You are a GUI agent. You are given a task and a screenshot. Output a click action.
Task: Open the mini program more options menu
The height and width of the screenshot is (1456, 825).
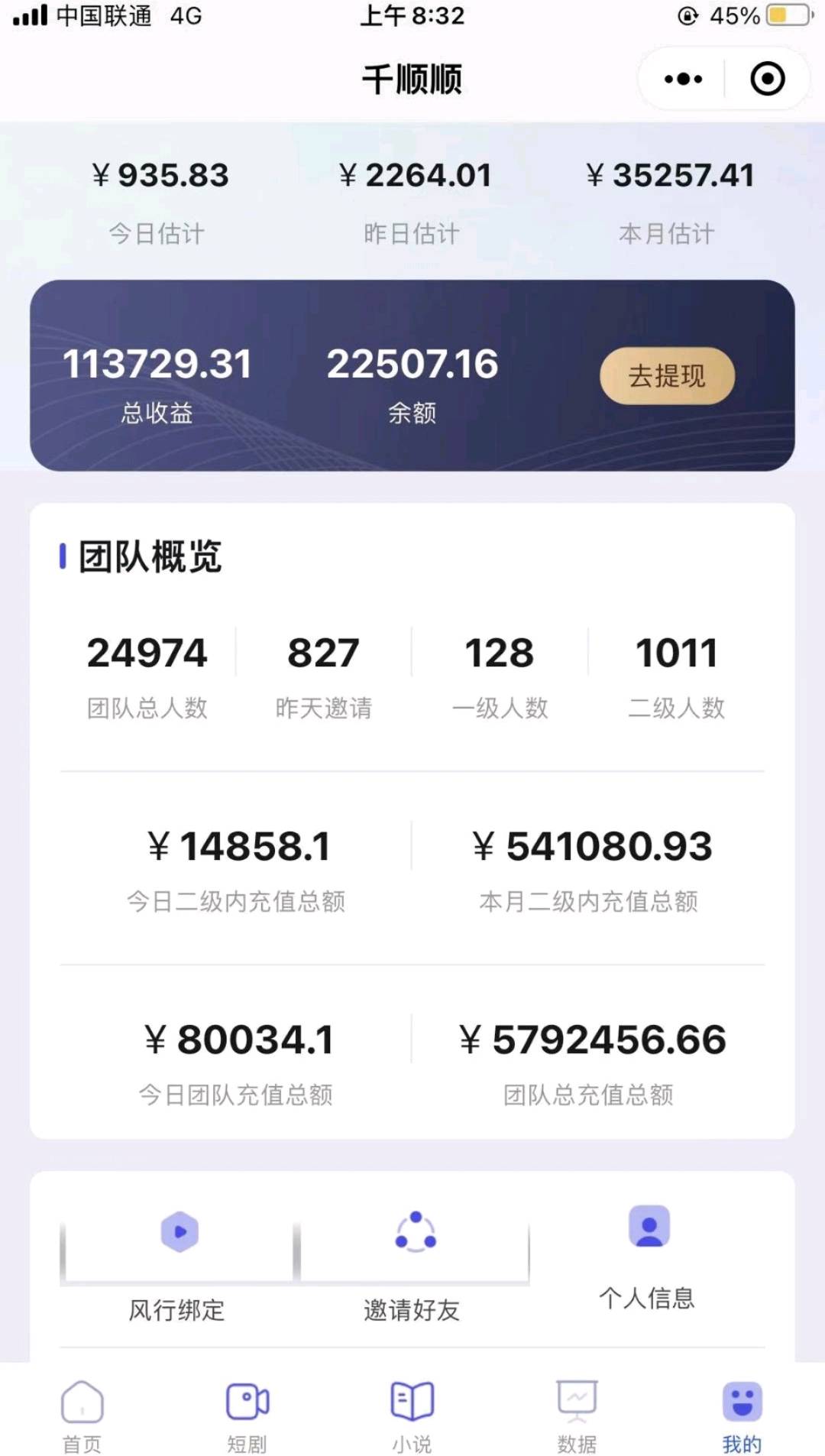tap(683, 79)
